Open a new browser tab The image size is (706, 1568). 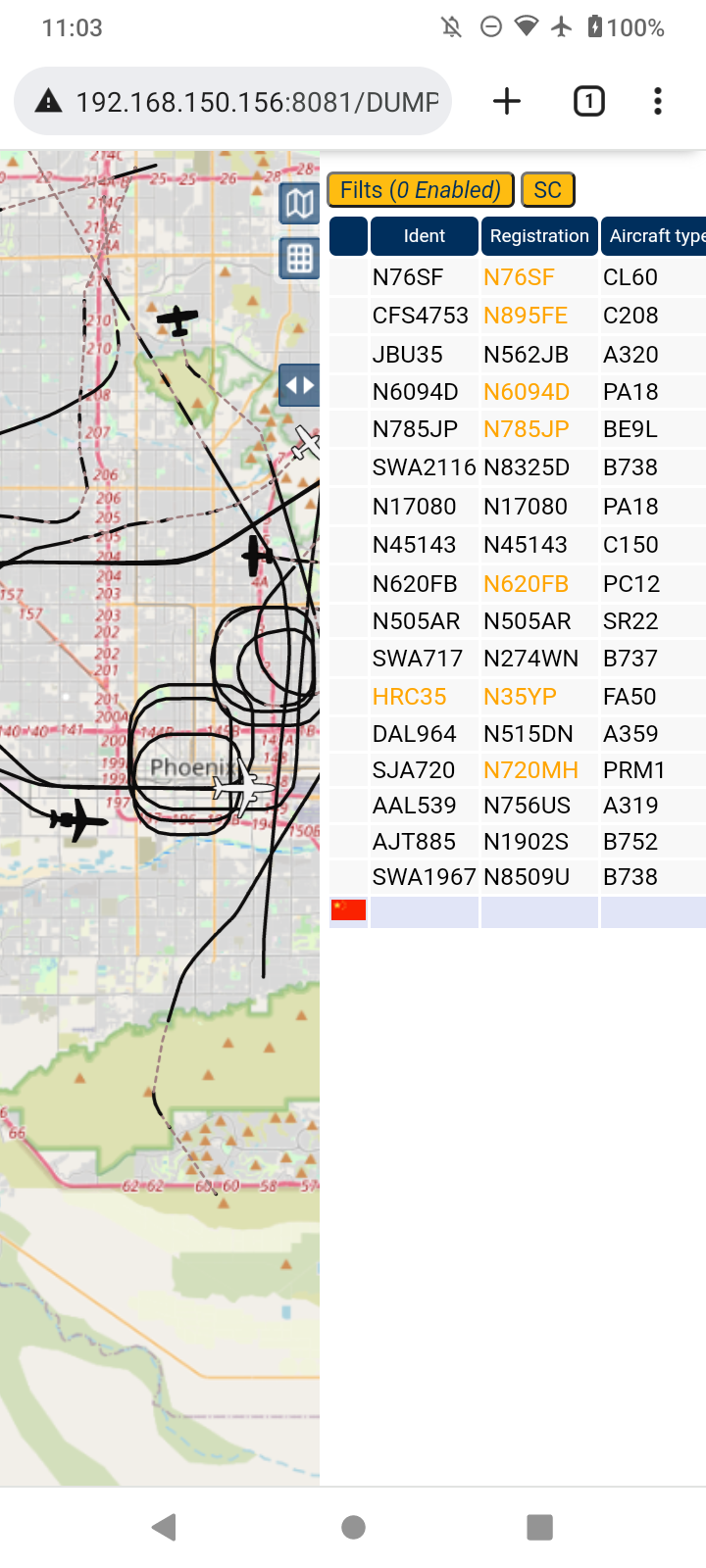pyautogui.click(x=507, y=101)
